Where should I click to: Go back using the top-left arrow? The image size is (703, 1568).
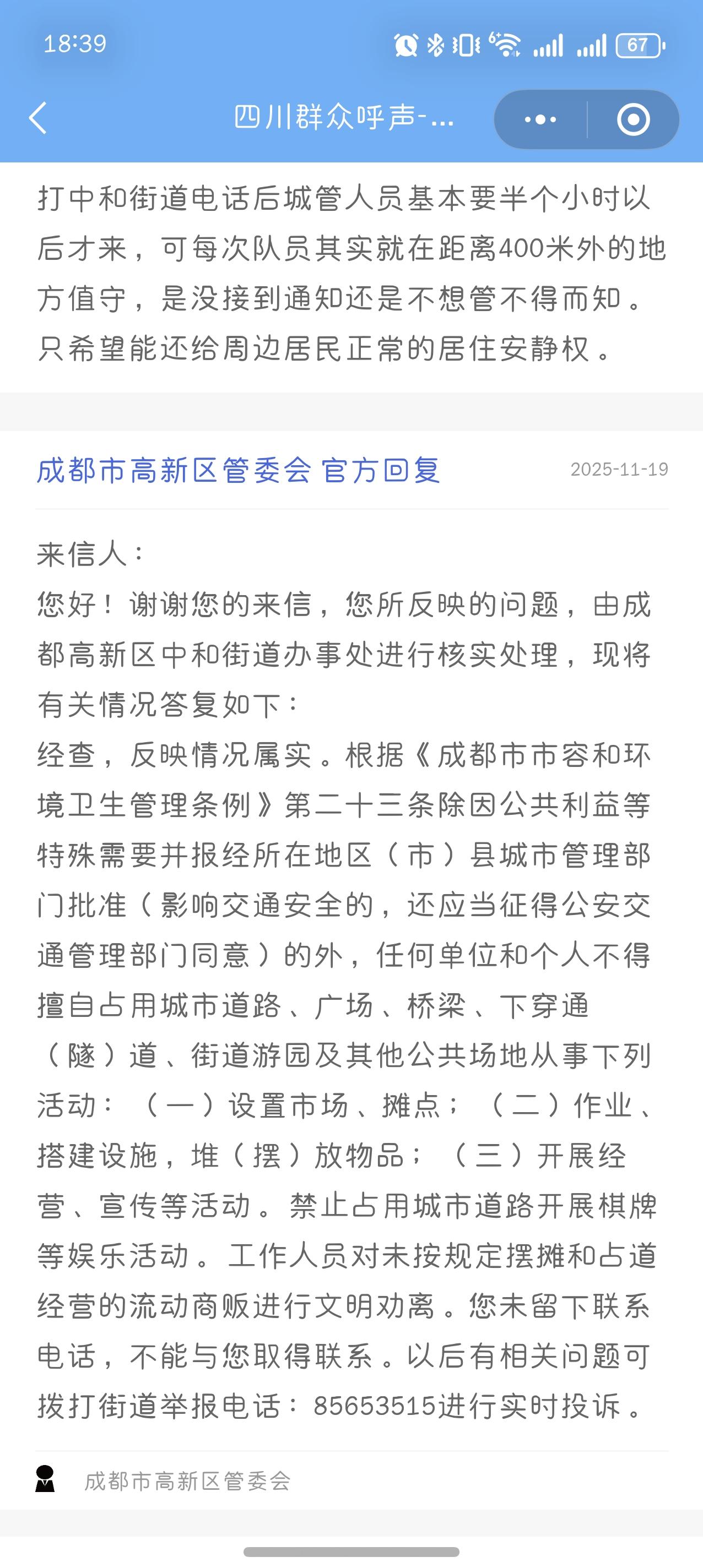coord(38,118)
